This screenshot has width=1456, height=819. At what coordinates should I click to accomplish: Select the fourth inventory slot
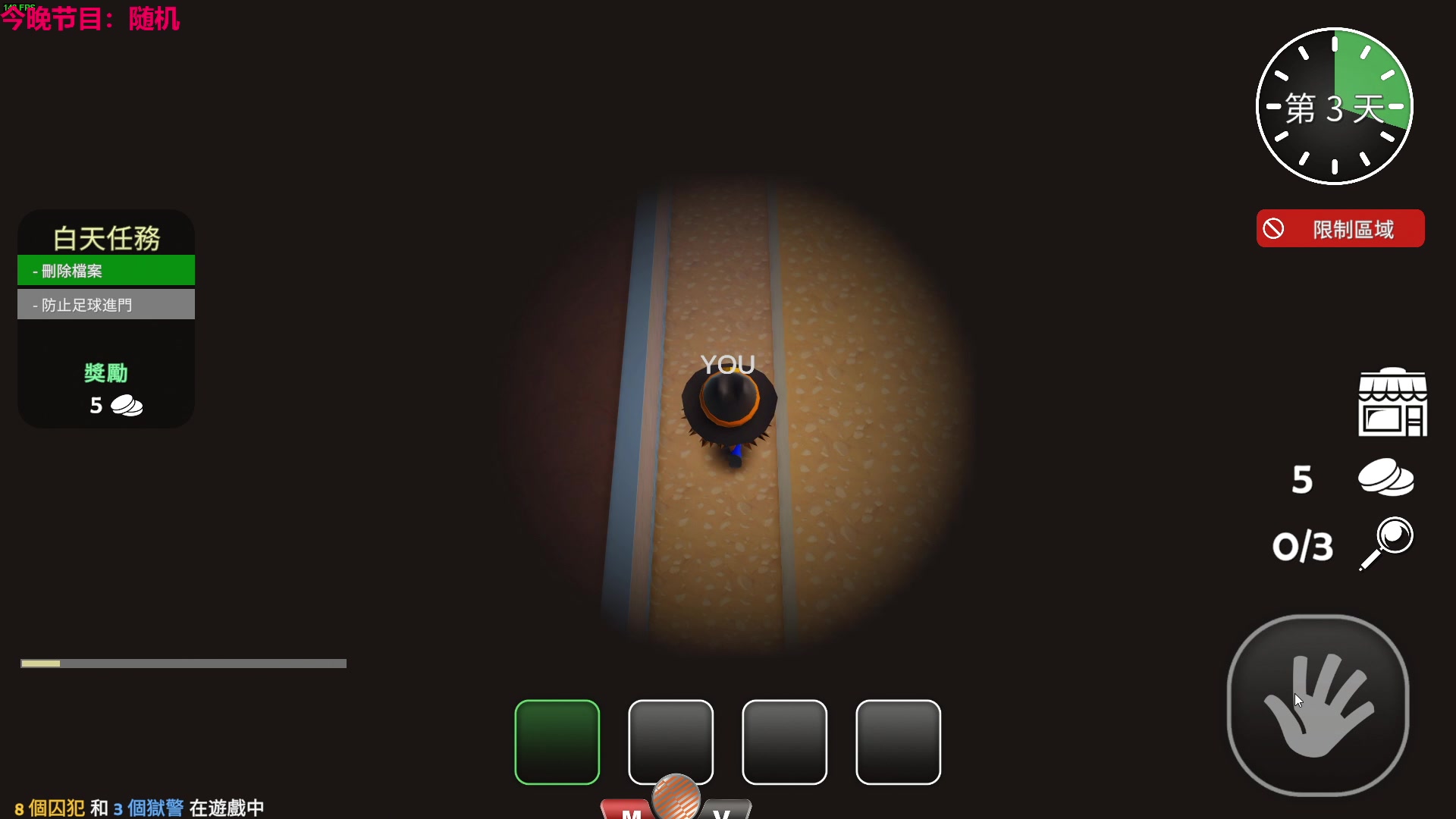(x=899, y=742)
